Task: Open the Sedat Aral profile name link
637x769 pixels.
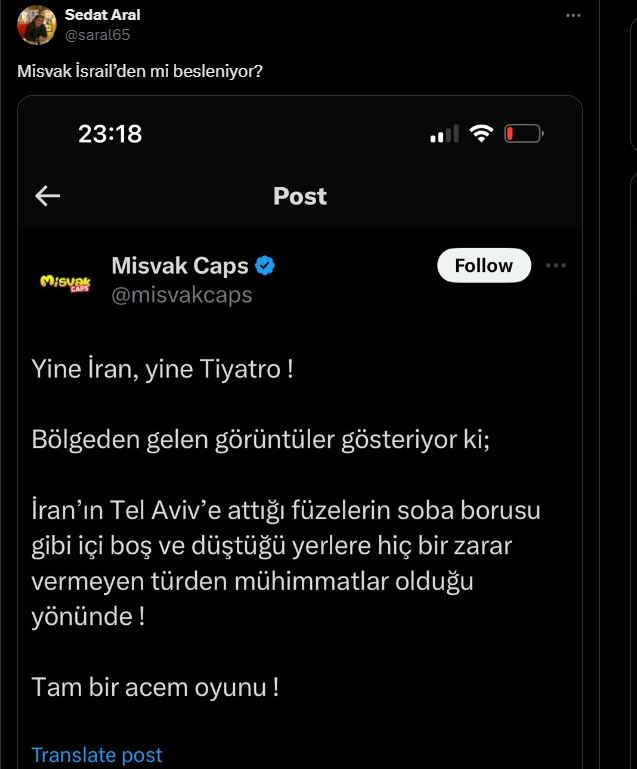Action: click(102, 15)
